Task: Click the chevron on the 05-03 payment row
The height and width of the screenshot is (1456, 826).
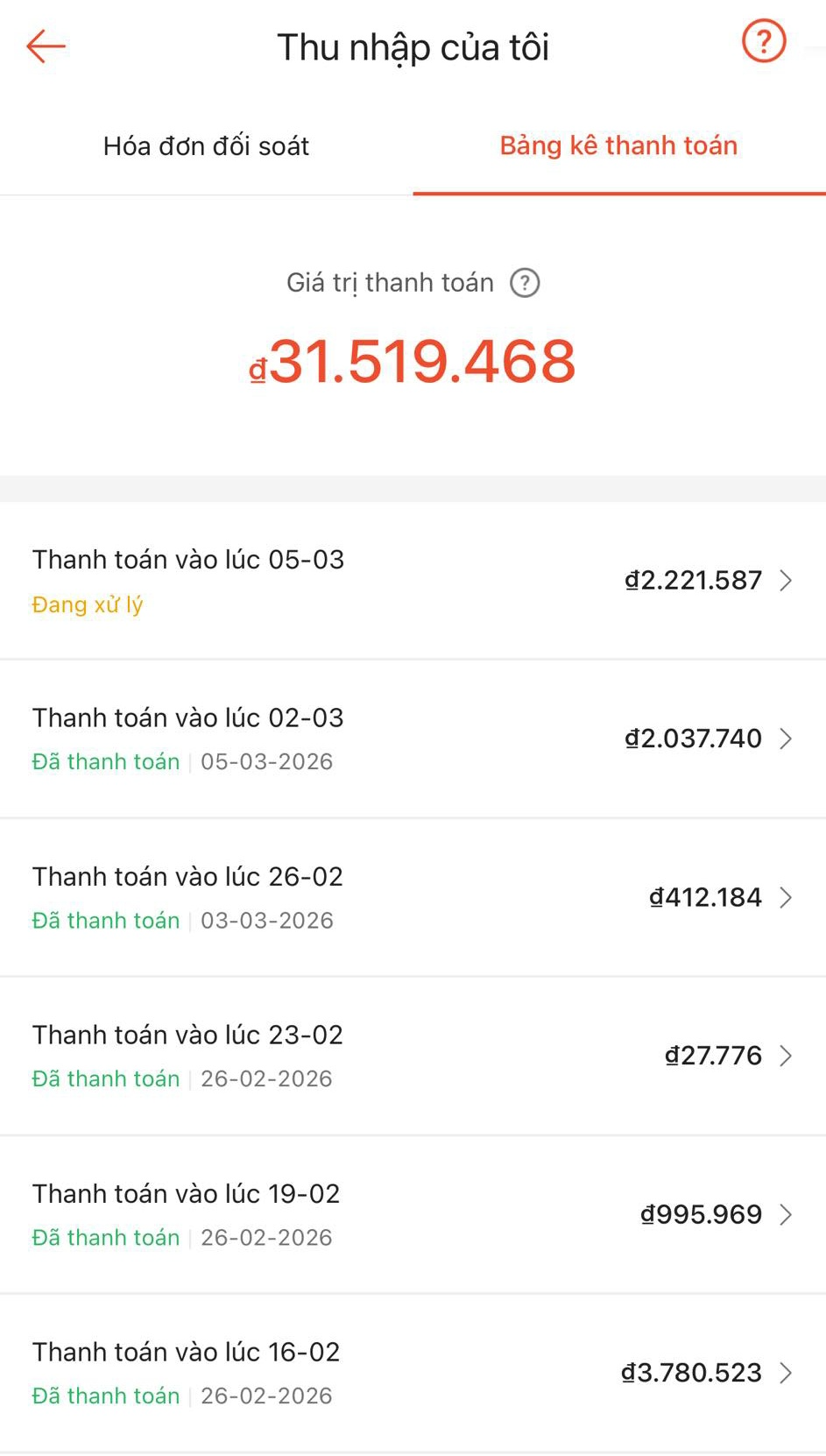Action: 787,580
